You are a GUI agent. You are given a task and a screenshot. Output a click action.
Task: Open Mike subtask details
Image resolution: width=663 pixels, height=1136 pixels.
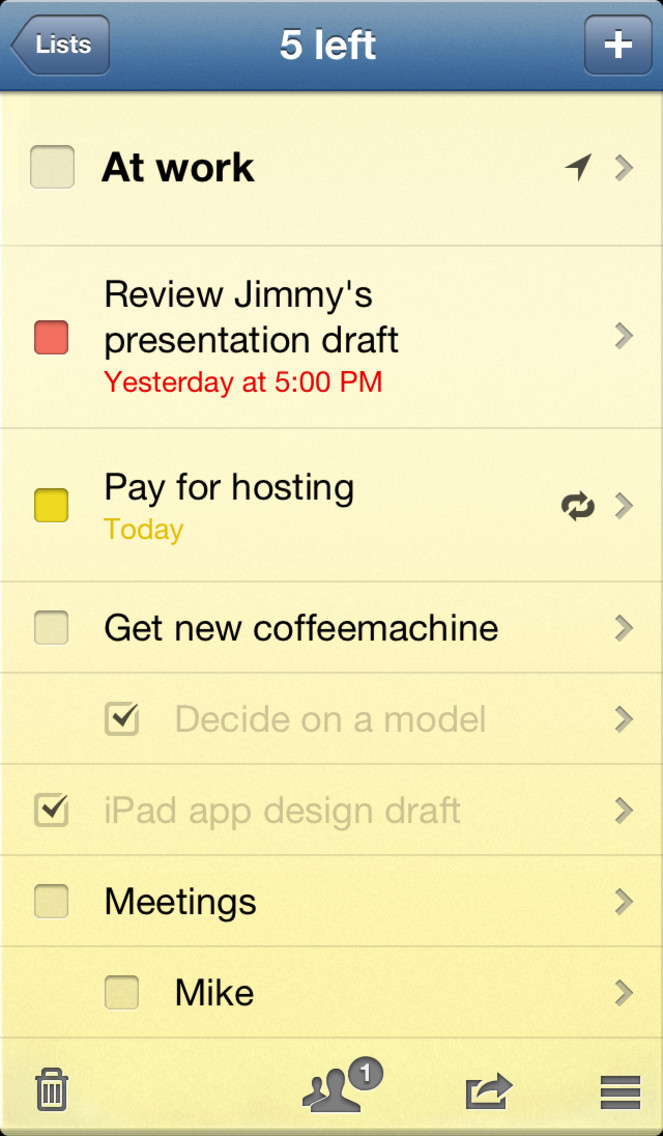click(x=624, y=993)
